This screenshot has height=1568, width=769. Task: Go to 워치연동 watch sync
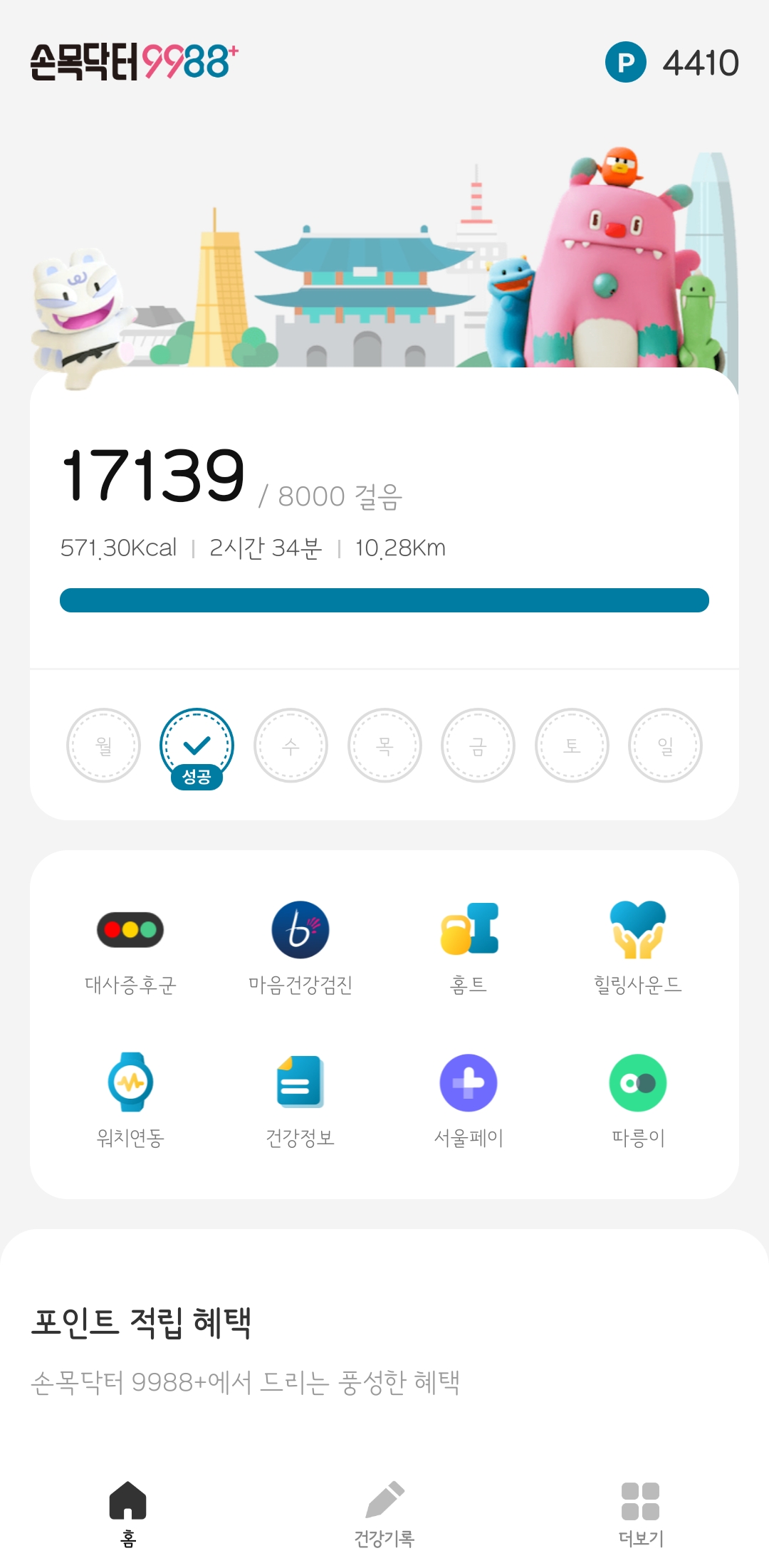click(130, 1100)
